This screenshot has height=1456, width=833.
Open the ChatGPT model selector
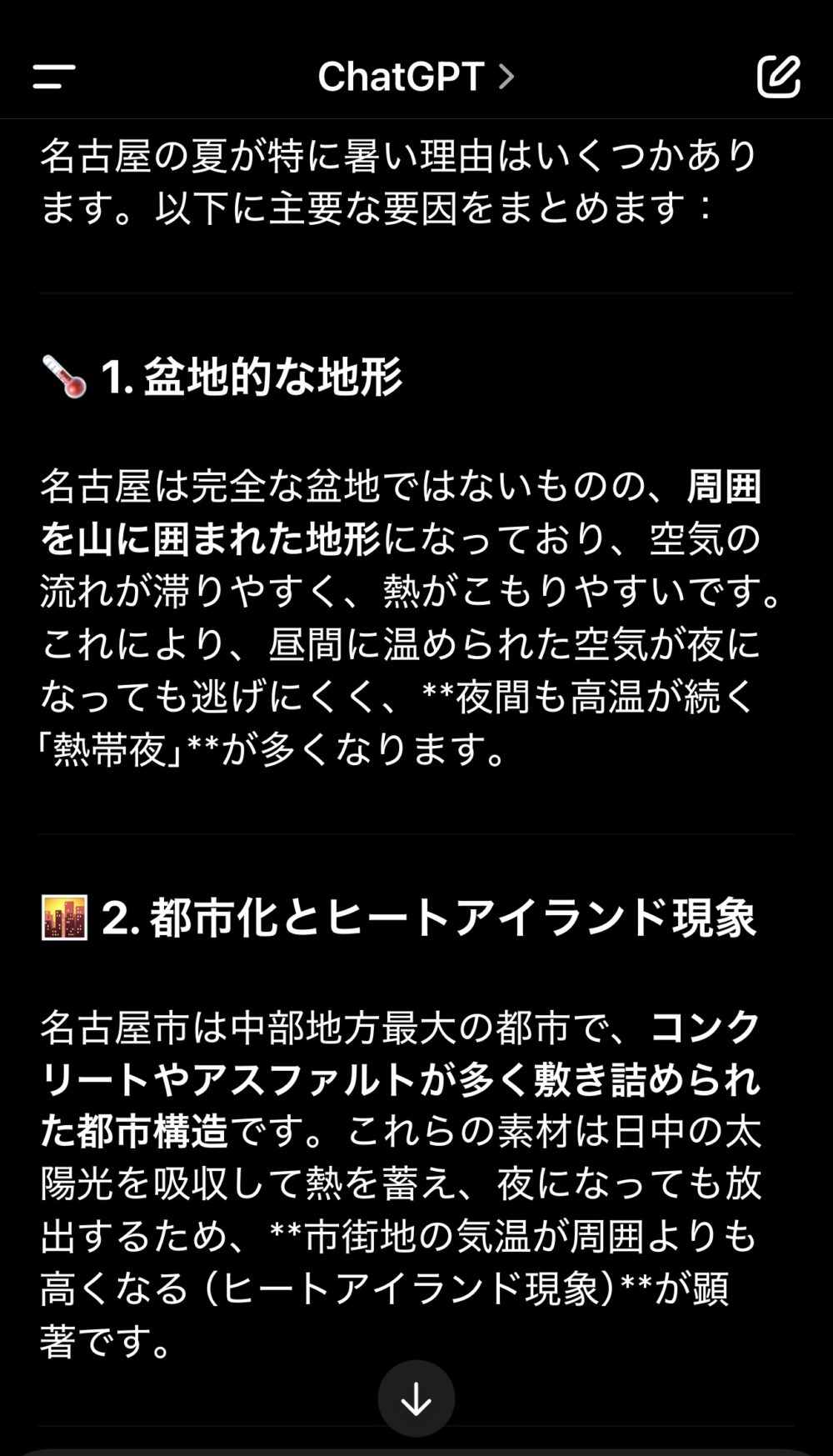(416, 77)
